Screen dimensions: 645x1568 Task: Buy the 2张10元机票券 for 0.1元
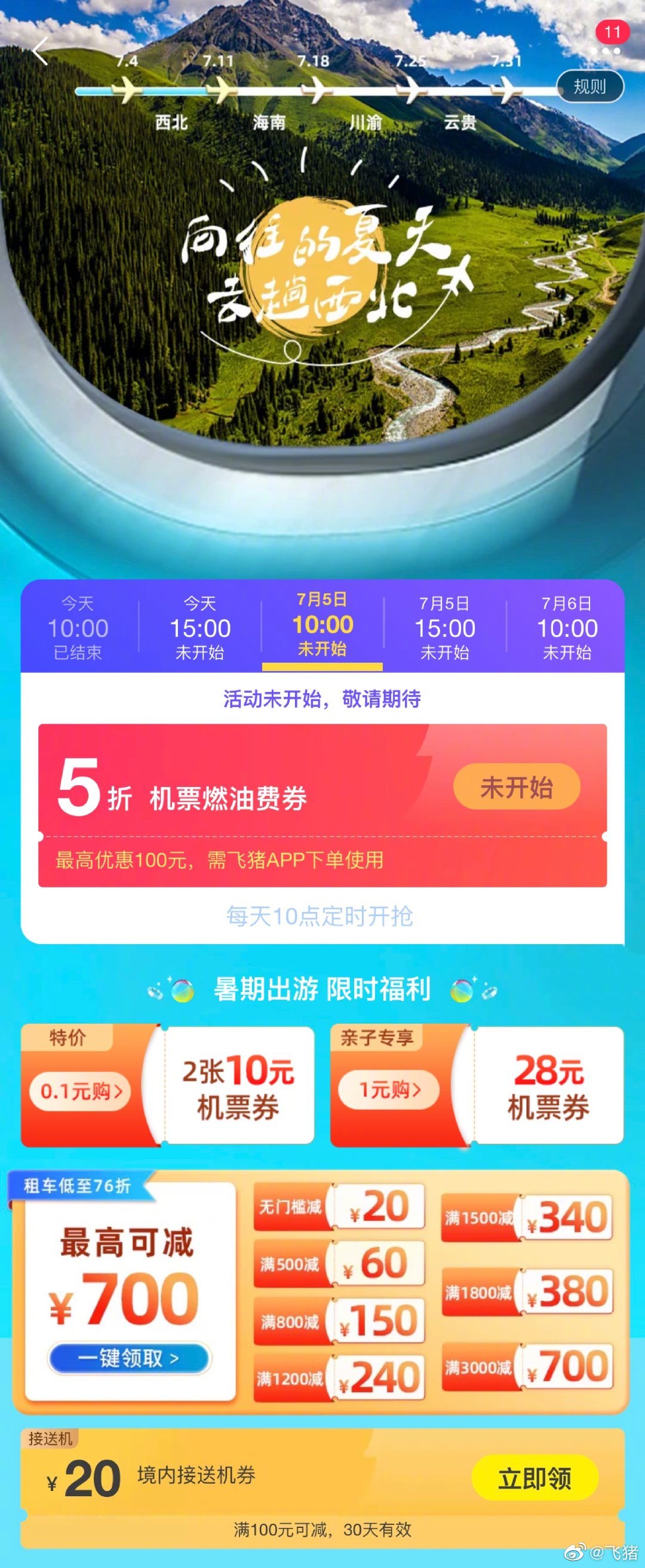pyautogui.click(x=80, y=1091)
